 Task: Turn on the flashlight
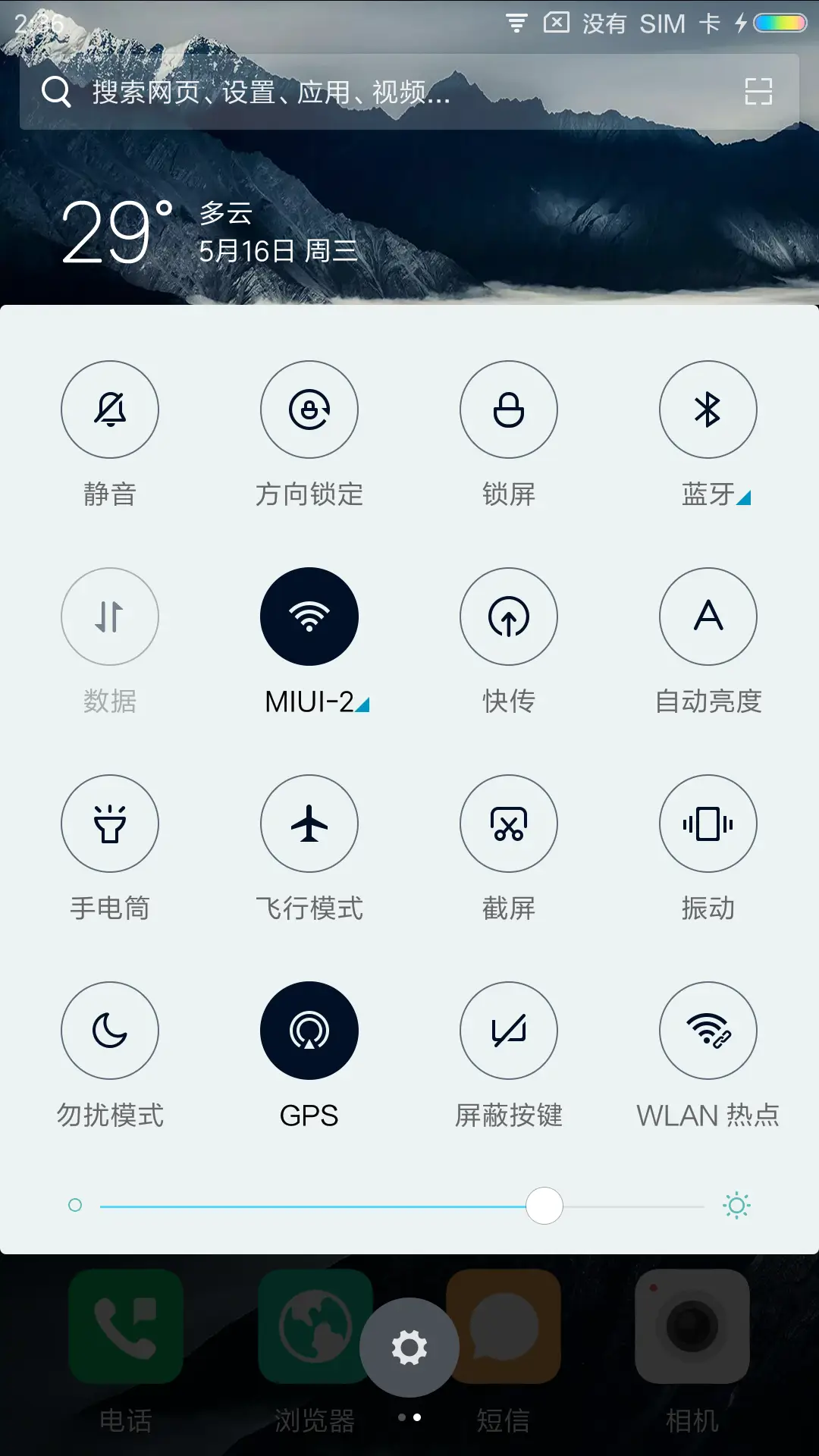pyautogui.click(x=109, y=824)
